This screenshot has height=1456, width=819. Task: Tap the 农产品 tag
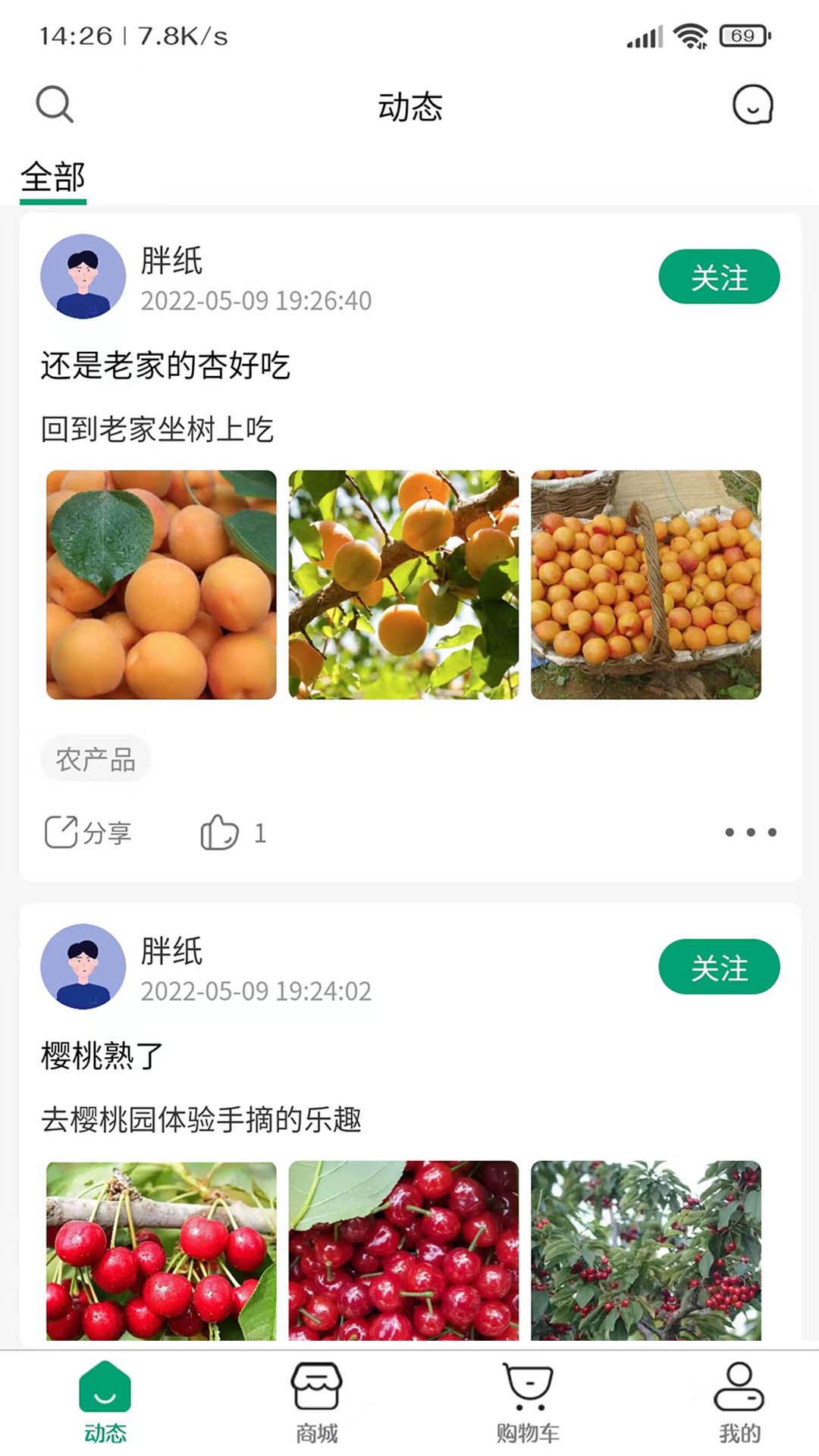96,757
